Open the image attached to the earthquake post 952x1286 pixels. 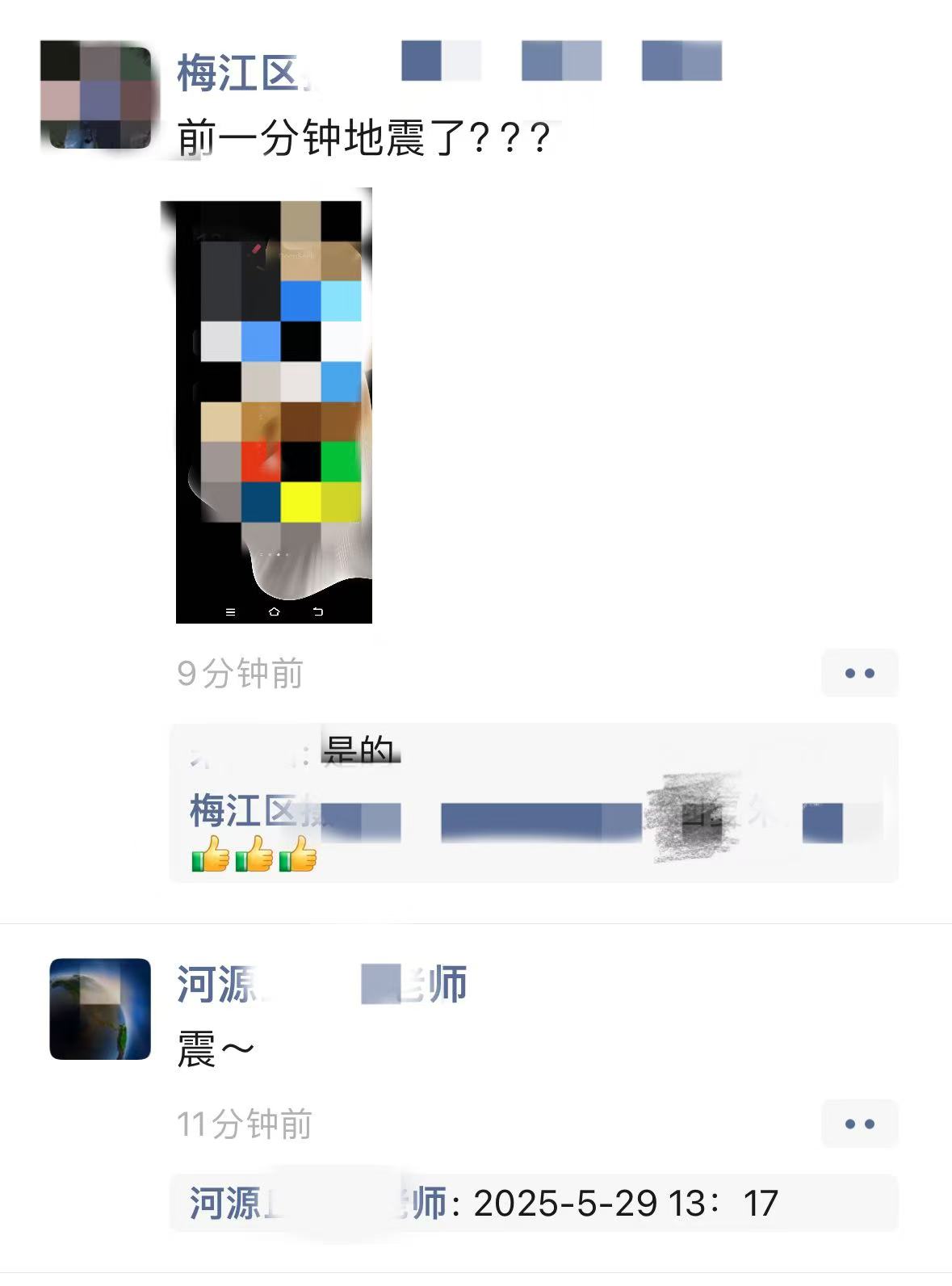tap(274, 412)
